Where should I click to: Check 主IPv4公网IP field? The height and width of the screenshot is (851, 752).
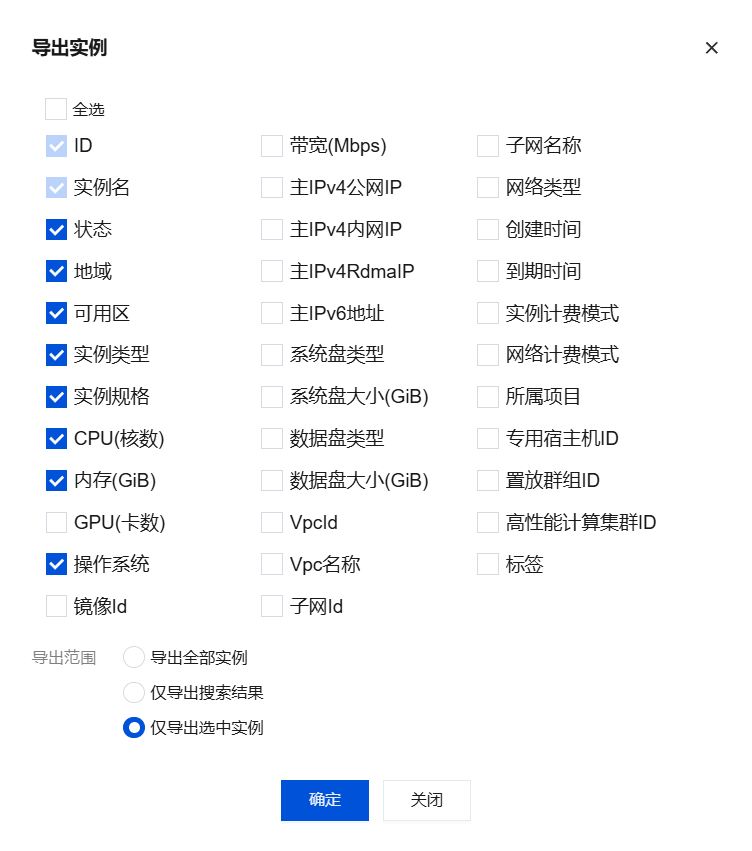click(x=272, y=188)
